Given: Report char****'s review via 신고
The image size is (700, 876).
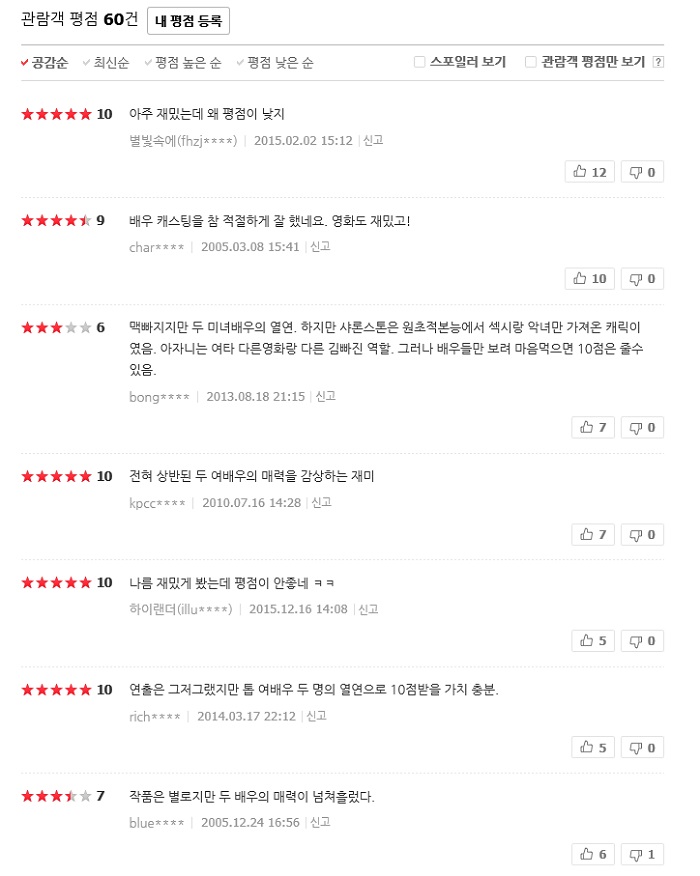Looking at the screenshot, I should tap(320, 247).
